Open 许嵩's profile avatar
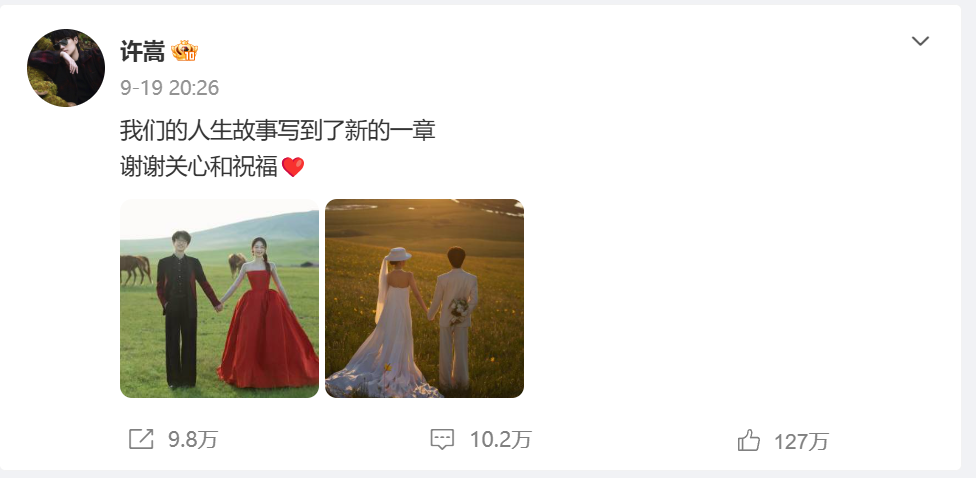Image resolution: width=976 pixels, height=478 pixels. (x=66, y=68)
